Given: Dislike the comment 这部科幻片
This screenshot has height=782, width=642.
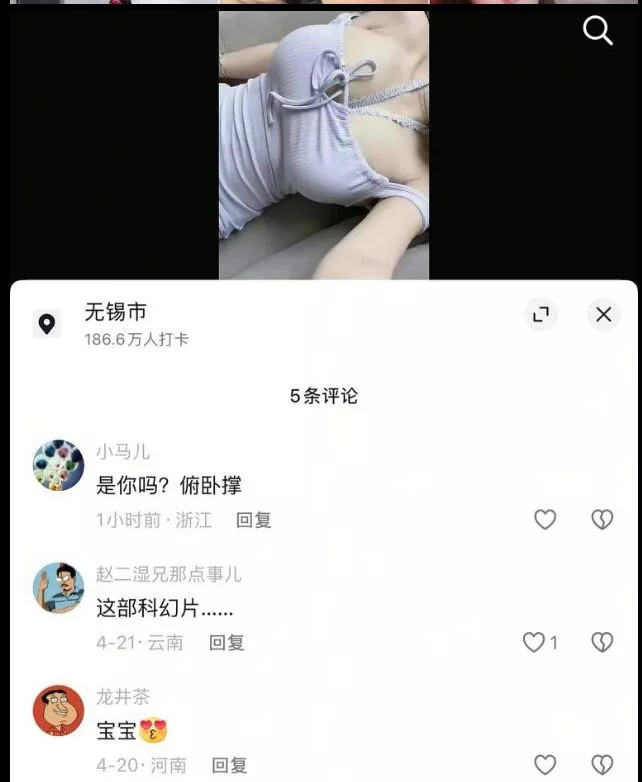Looking at the screenshot, I should [602, 642].
